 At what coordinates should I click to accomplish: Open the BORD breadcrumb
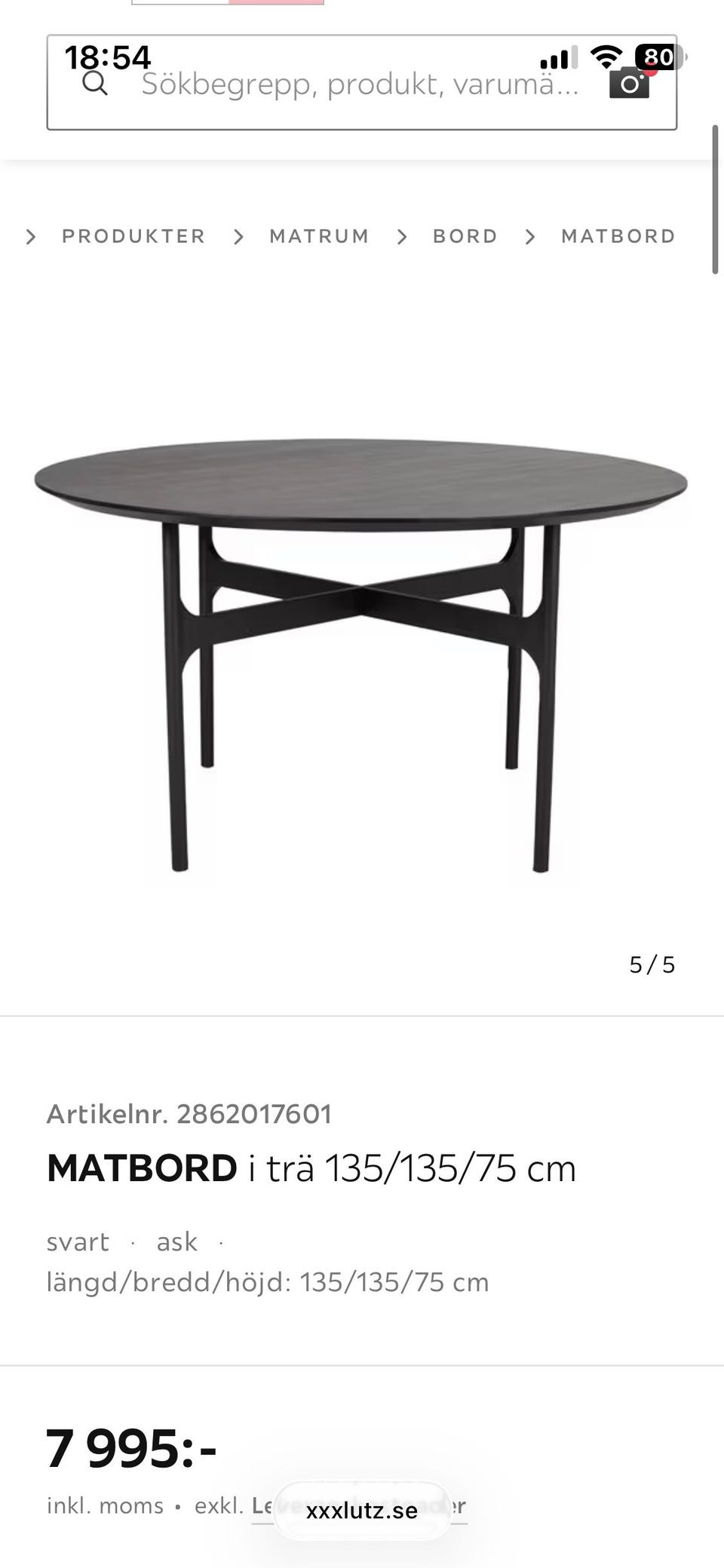click(465, 235)
